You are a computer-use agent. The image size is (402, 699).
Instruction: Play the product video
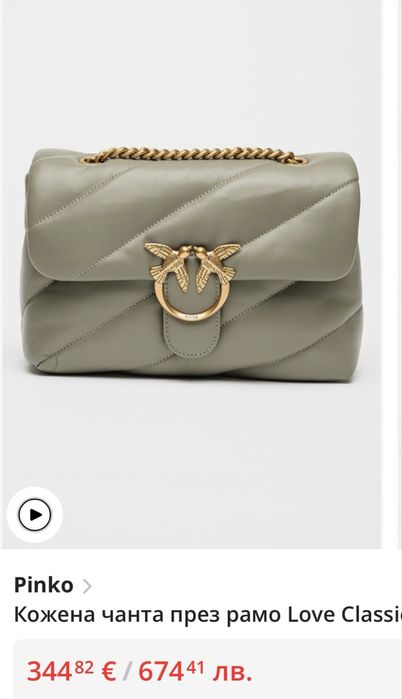(35, 514)
